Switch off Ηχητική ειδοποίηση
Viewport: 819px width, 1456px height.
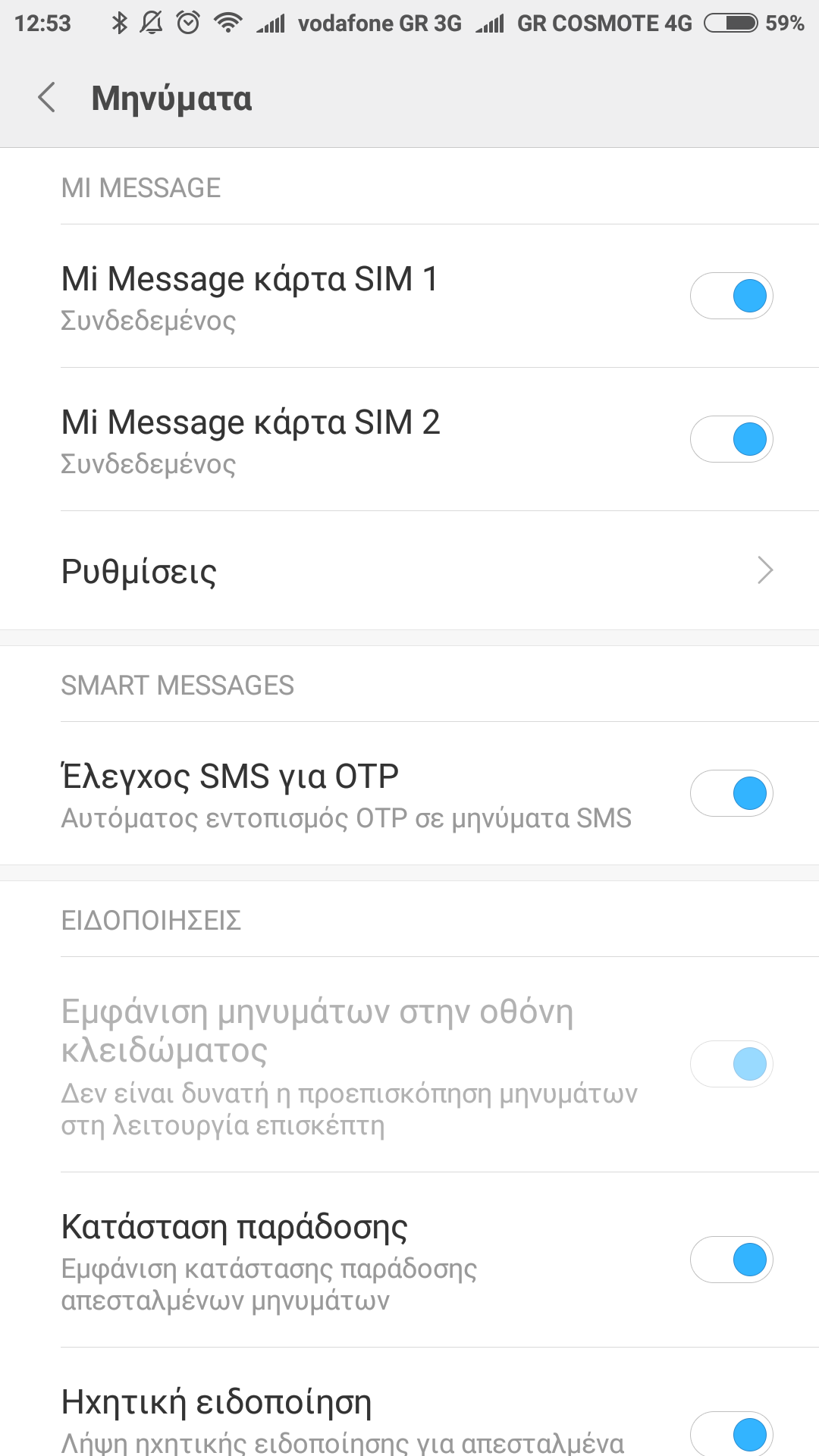731,1433
